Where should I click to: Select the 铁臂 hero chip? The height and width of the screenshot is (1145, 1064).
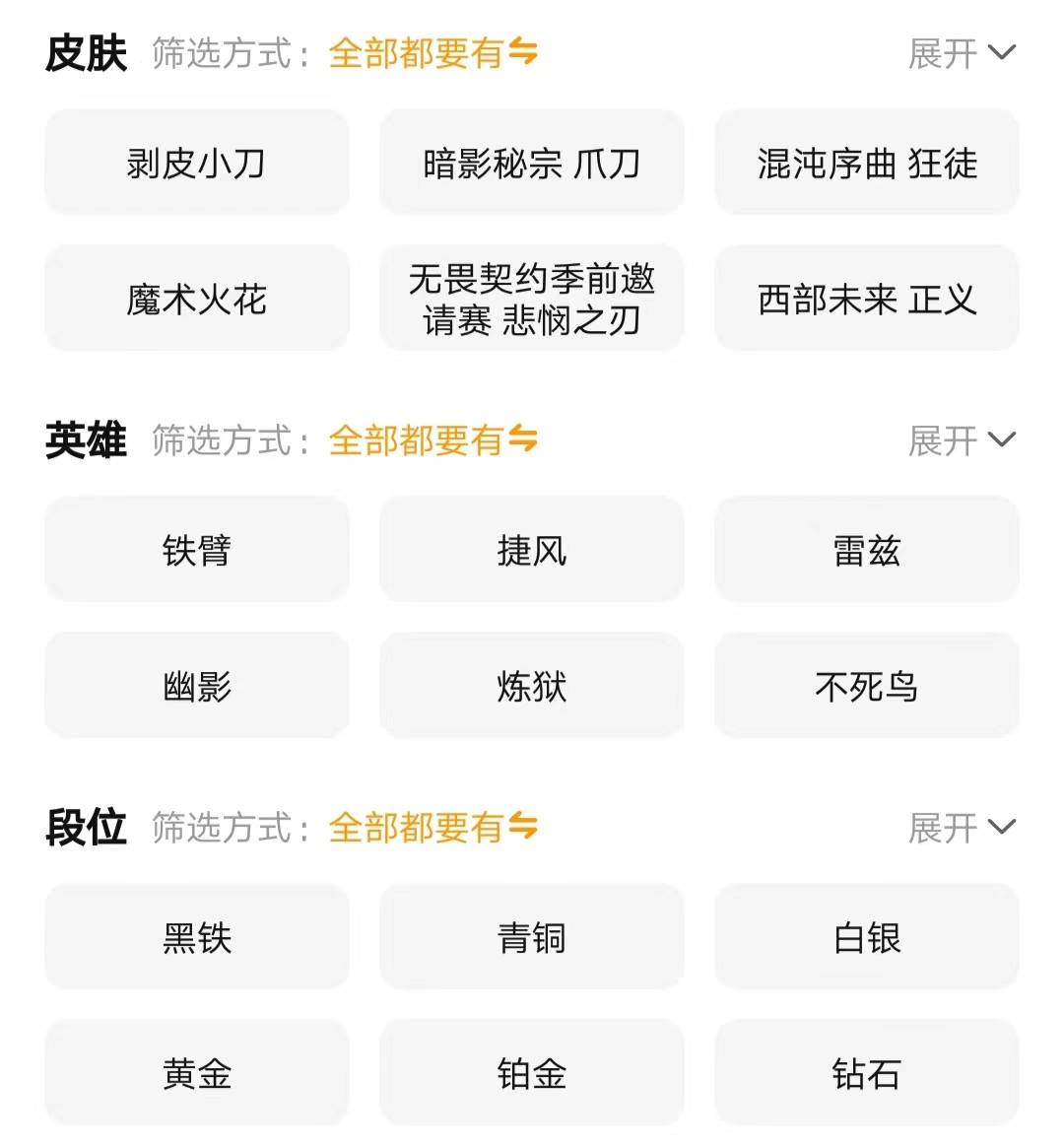coord(197,550)
